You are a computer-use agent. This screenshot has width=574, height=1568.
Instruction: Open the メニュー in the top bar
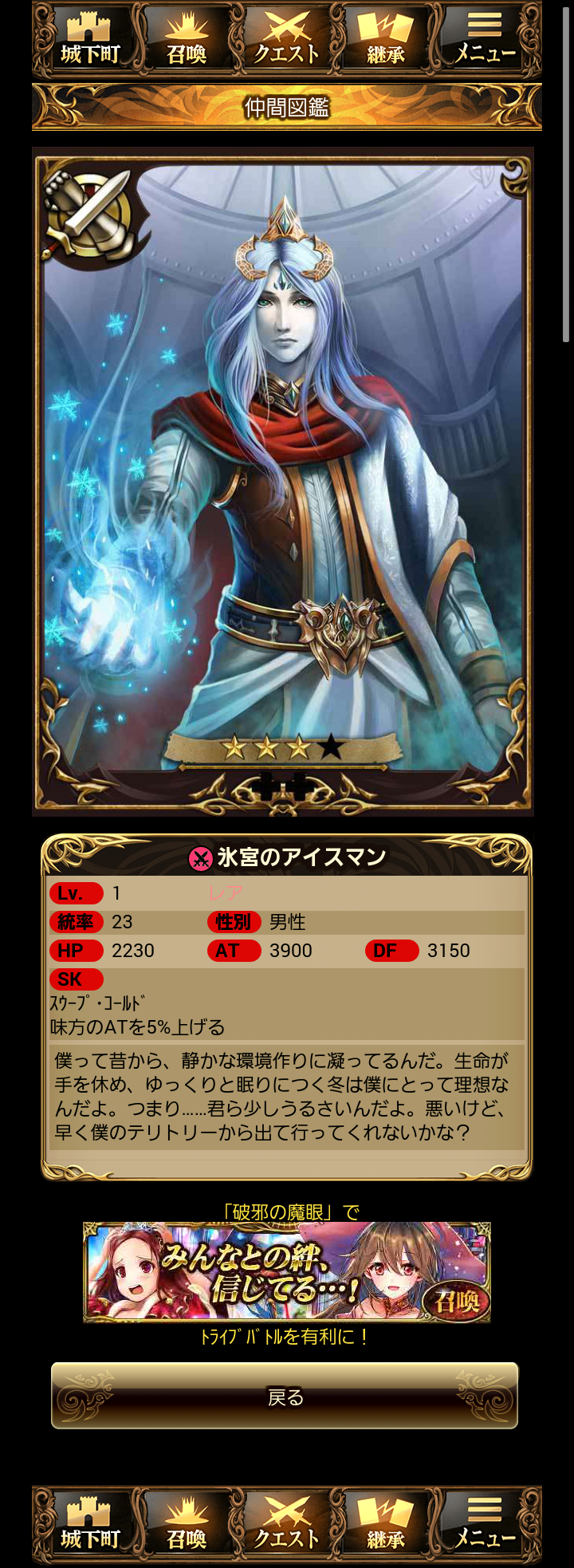(x=485, y=40)
